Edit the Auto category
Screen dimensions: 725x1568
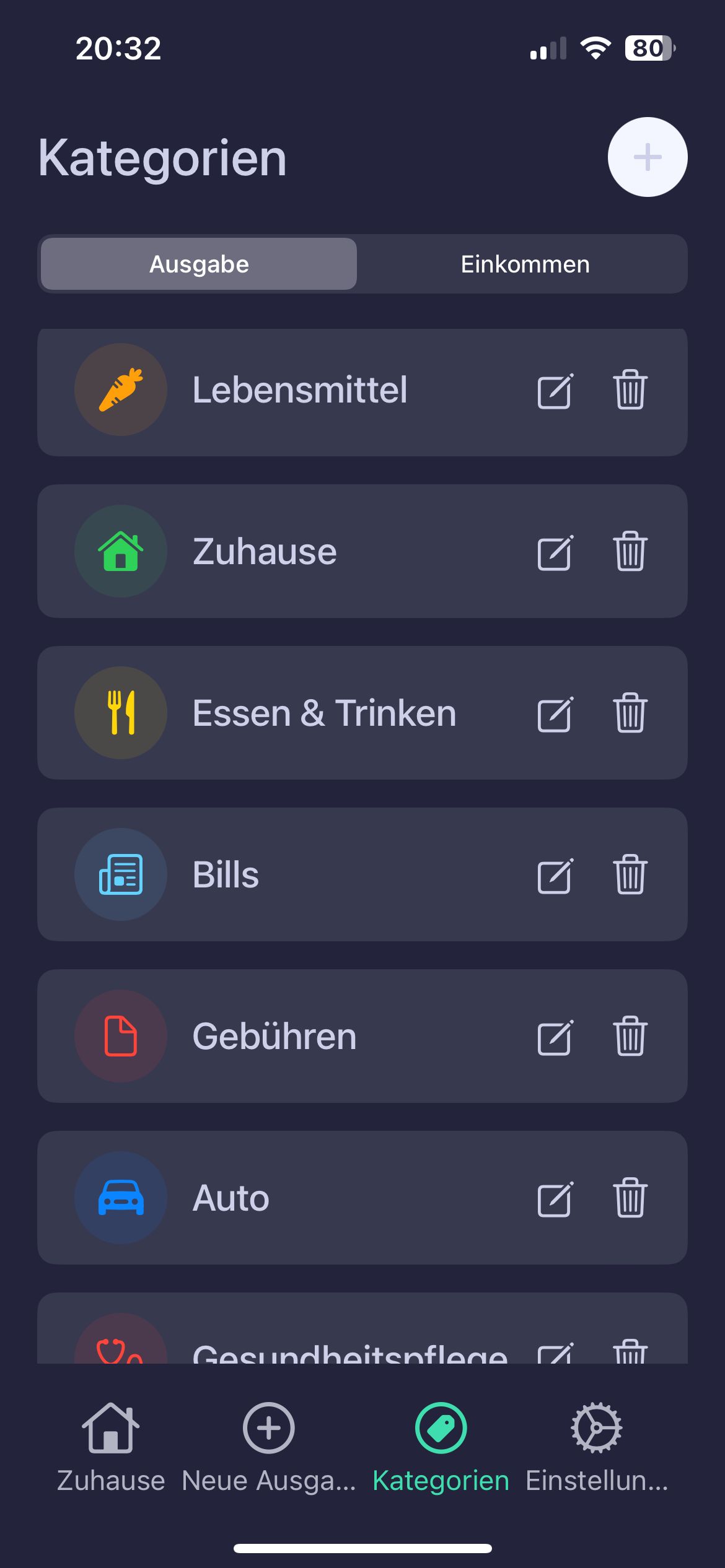(x=555, y=1199)
